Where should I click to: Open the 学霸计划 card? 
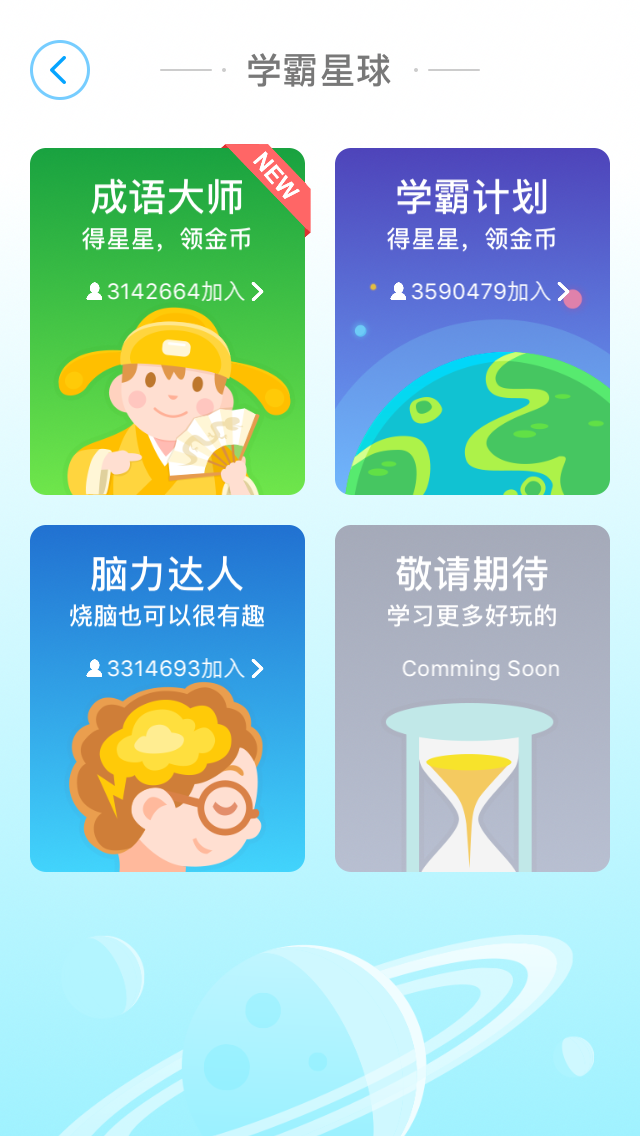coord(472,321)
